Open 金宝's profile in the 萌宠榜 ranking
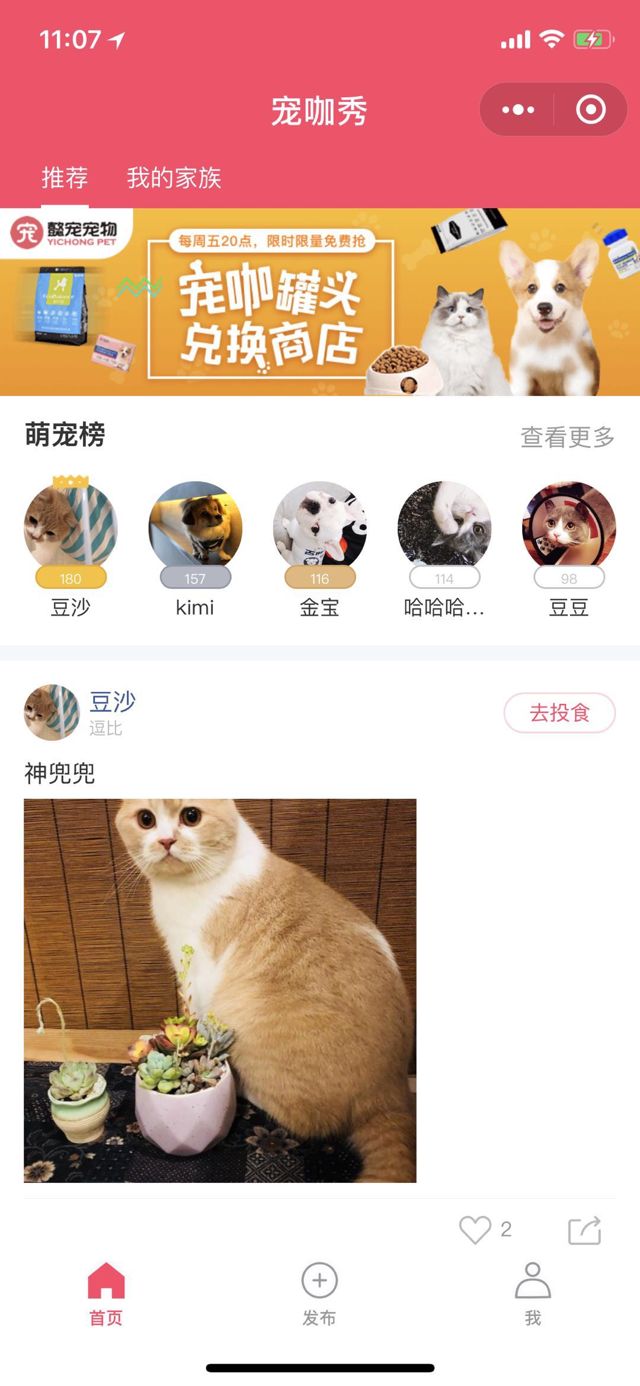The height and width of the screenshot is (1386, 640). [x=319, y=527]
